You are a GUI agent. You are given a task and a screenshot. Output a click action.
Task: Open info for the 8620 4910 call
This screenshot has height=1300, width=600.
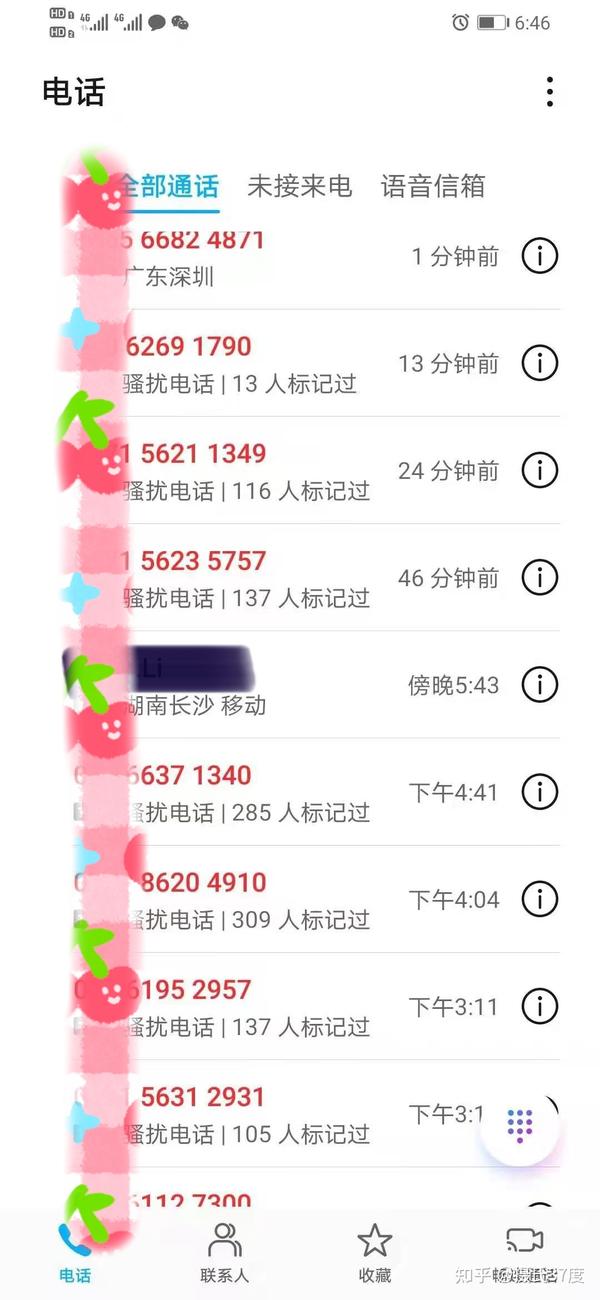click(x=540, y=899)
